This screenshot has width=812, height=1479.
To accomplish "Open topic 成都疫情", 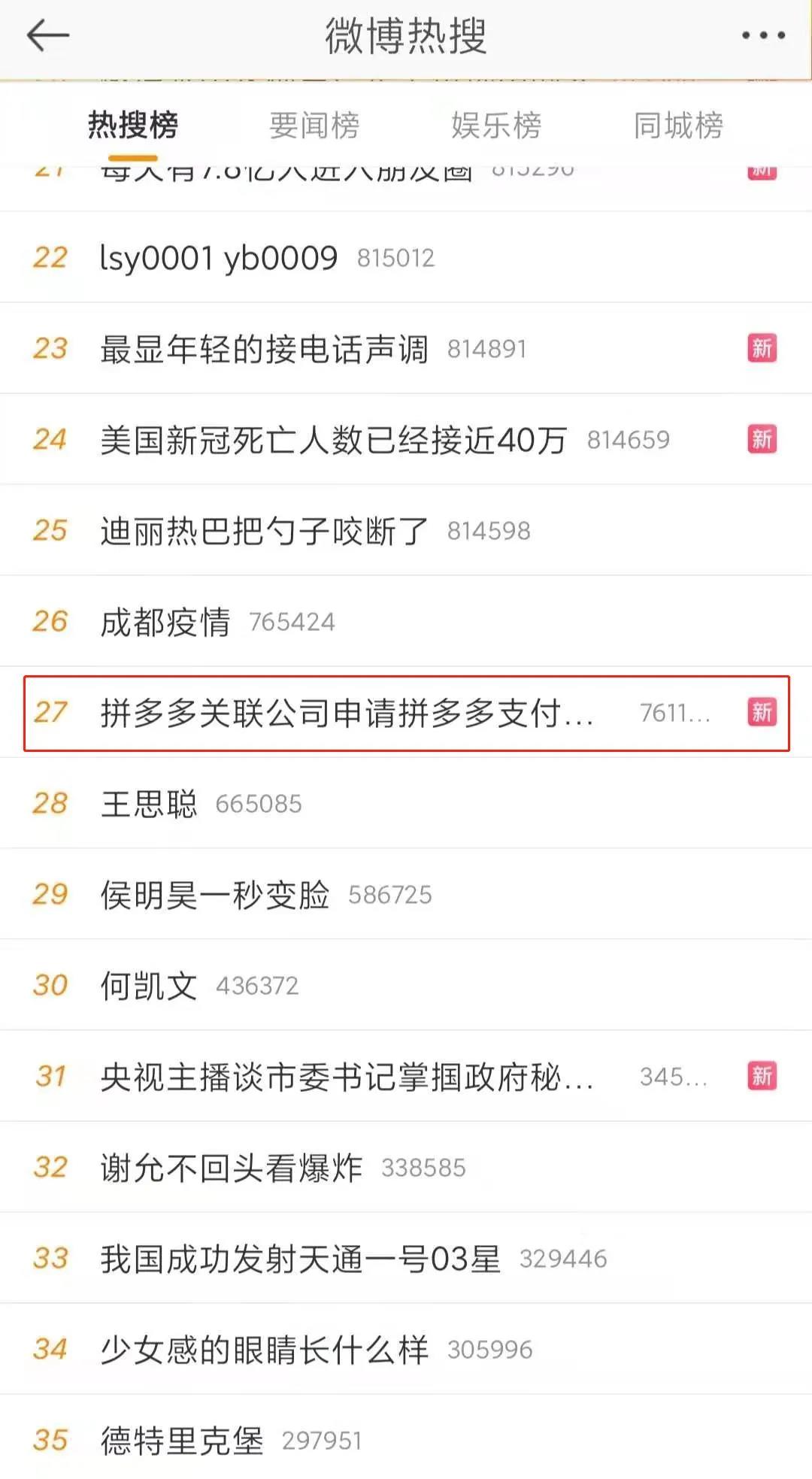I will coord(165,622).
